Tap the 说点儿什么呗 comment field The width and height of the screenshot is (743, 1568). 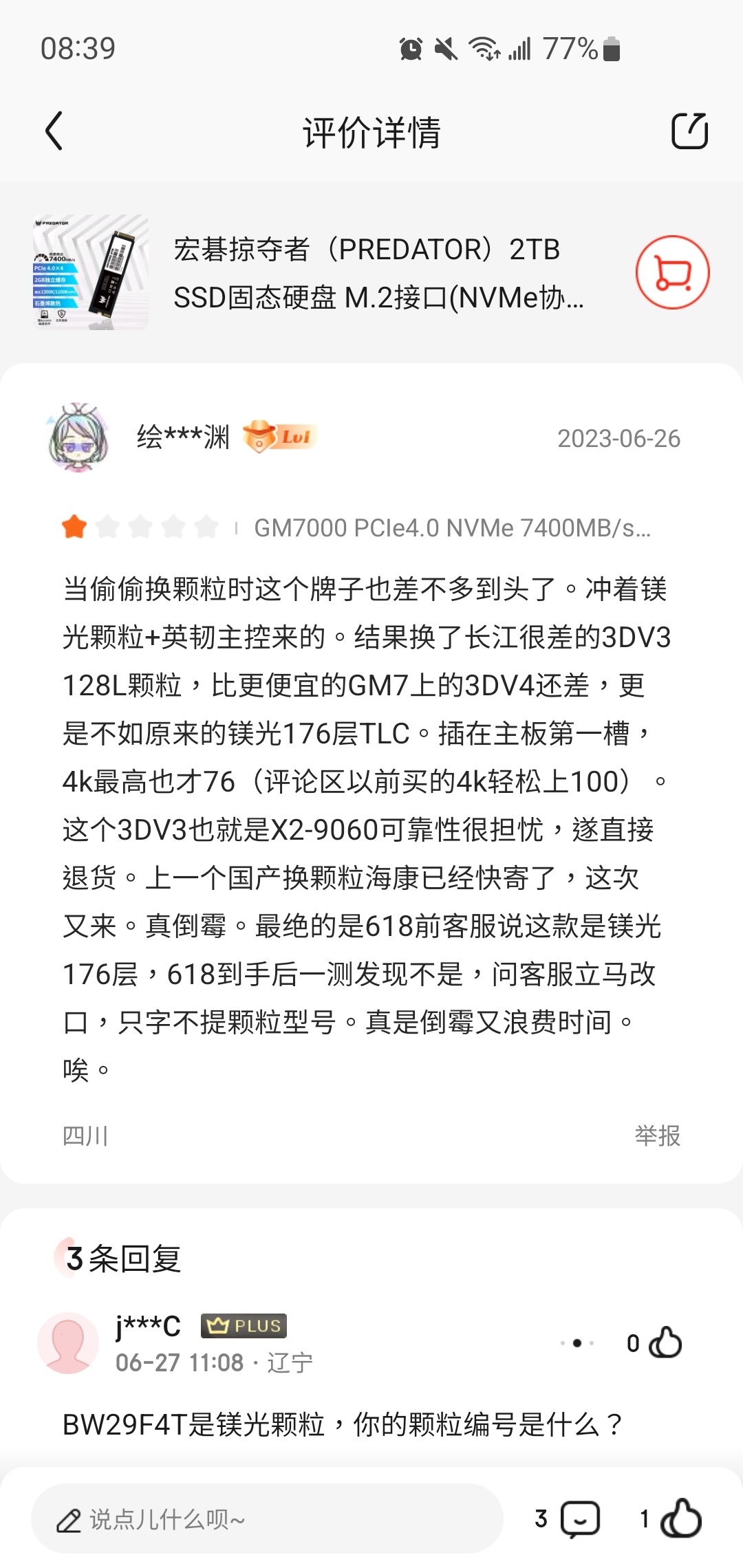(x=267, y=1518)
